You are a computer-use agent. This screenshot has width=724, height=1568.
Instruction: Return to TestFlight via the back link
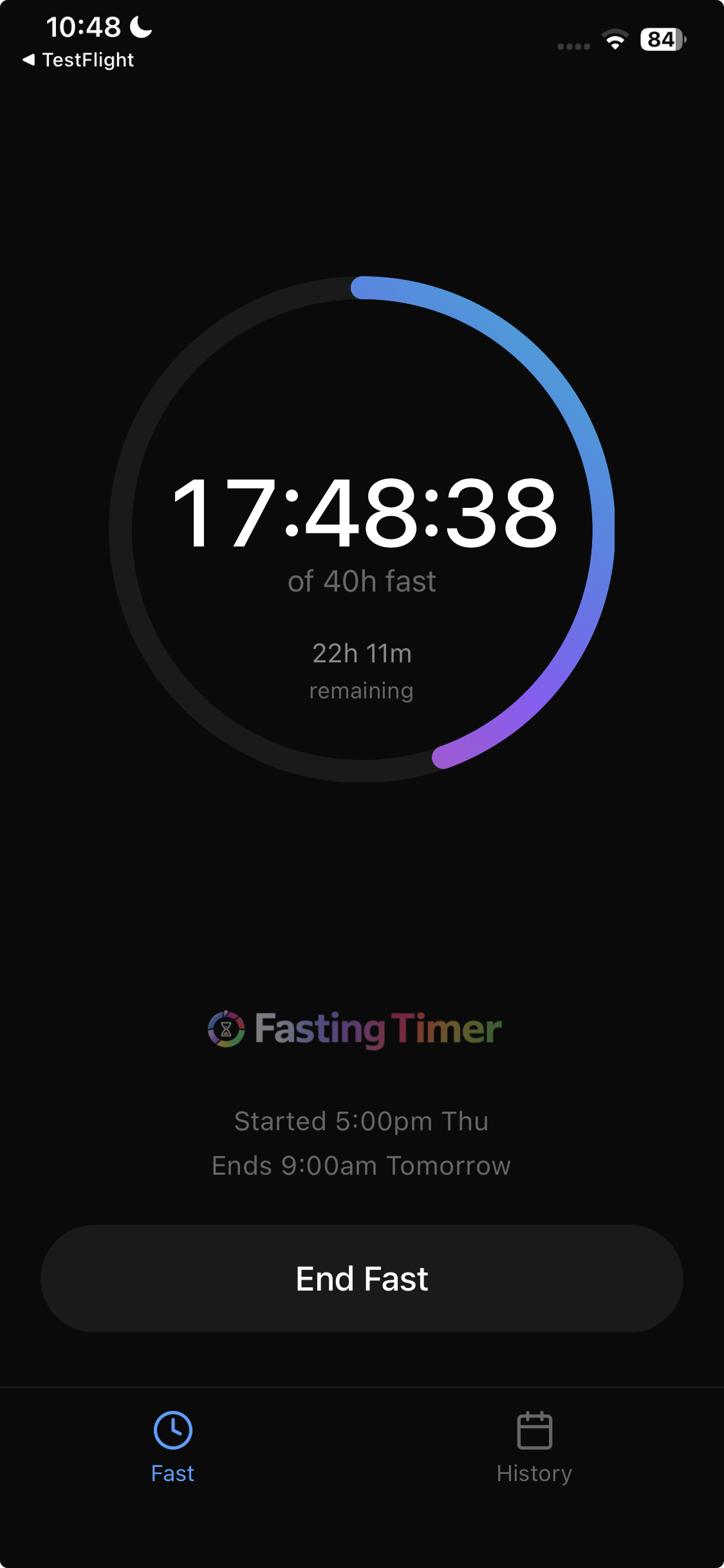coord(79,59)
